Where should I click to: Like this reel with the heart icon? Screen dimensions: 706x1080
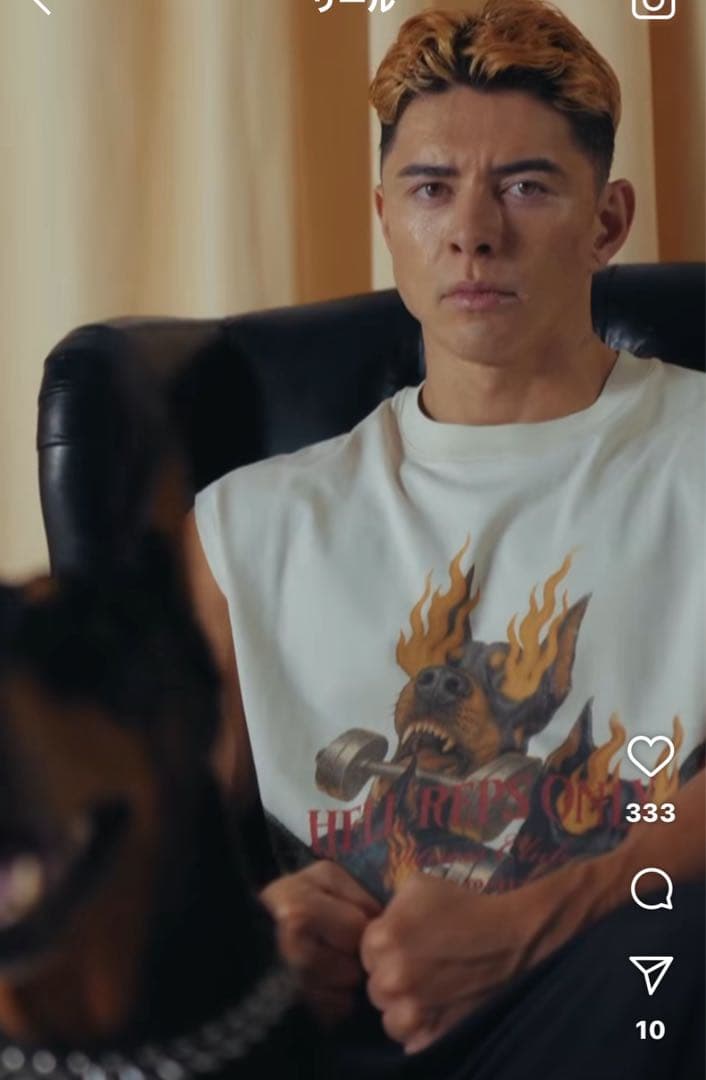651,756
